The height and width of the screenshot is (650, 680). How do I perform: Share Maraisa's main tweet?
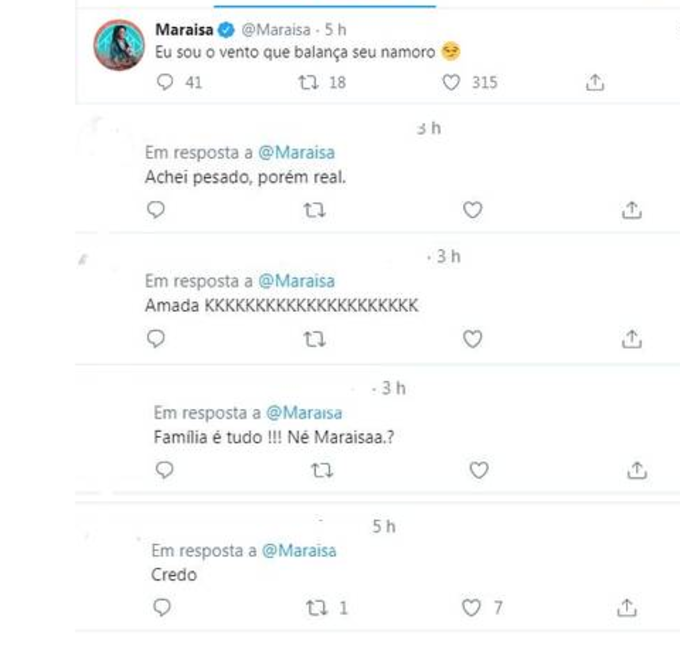pos(595,83)
